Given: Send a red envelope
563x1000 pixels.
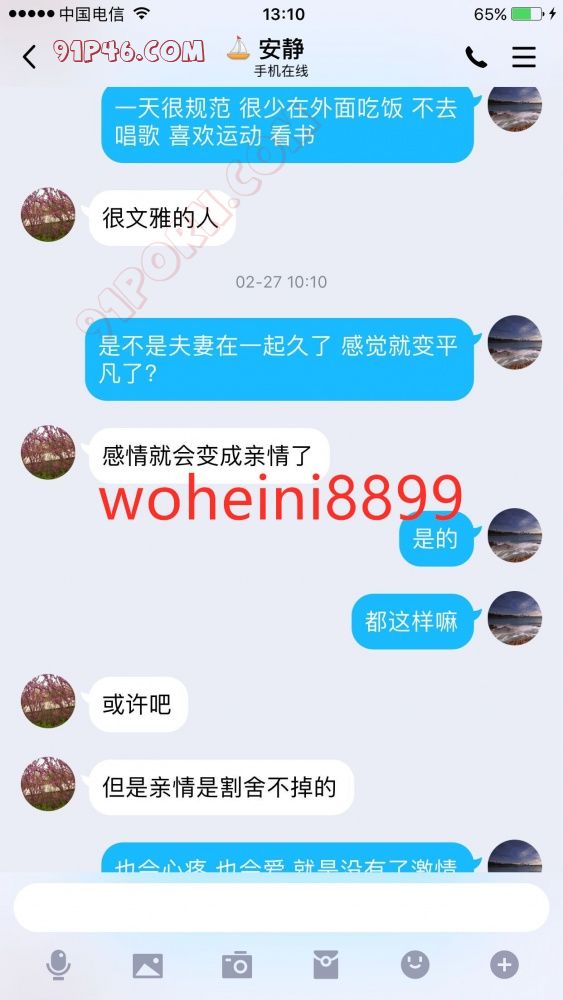Looking at the screenshot, I should click(326, 965).
